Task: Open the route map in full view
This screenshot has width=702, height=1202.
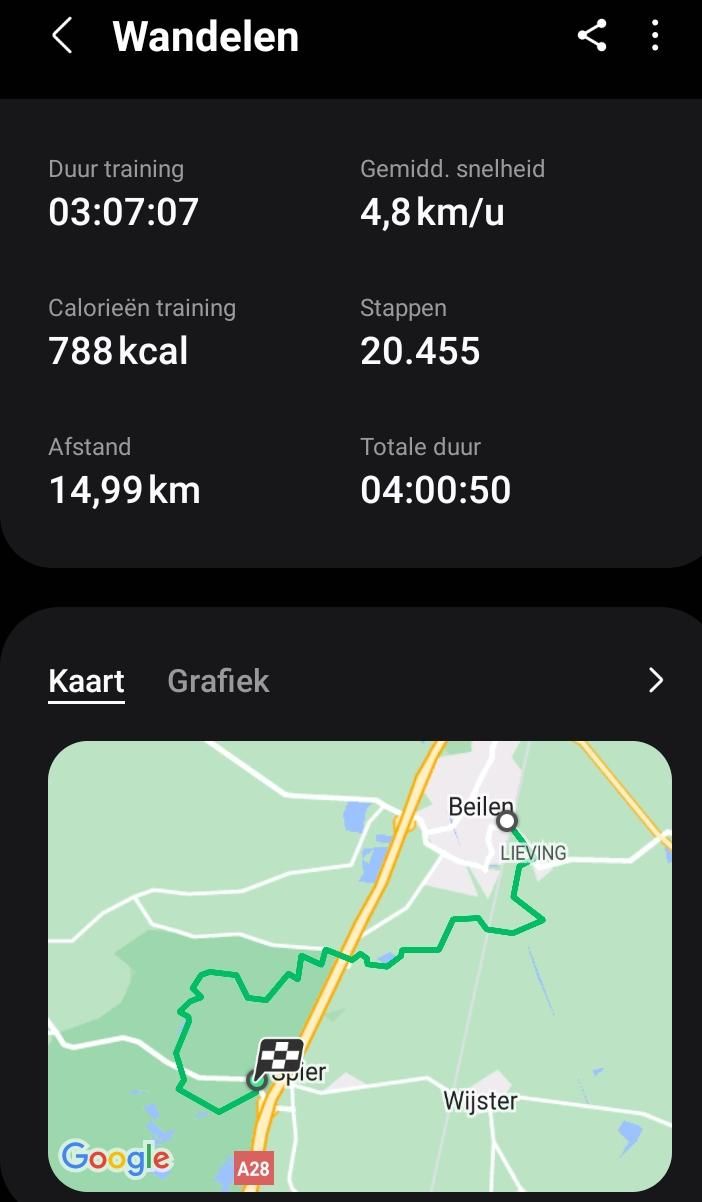Action: [360, 966]
